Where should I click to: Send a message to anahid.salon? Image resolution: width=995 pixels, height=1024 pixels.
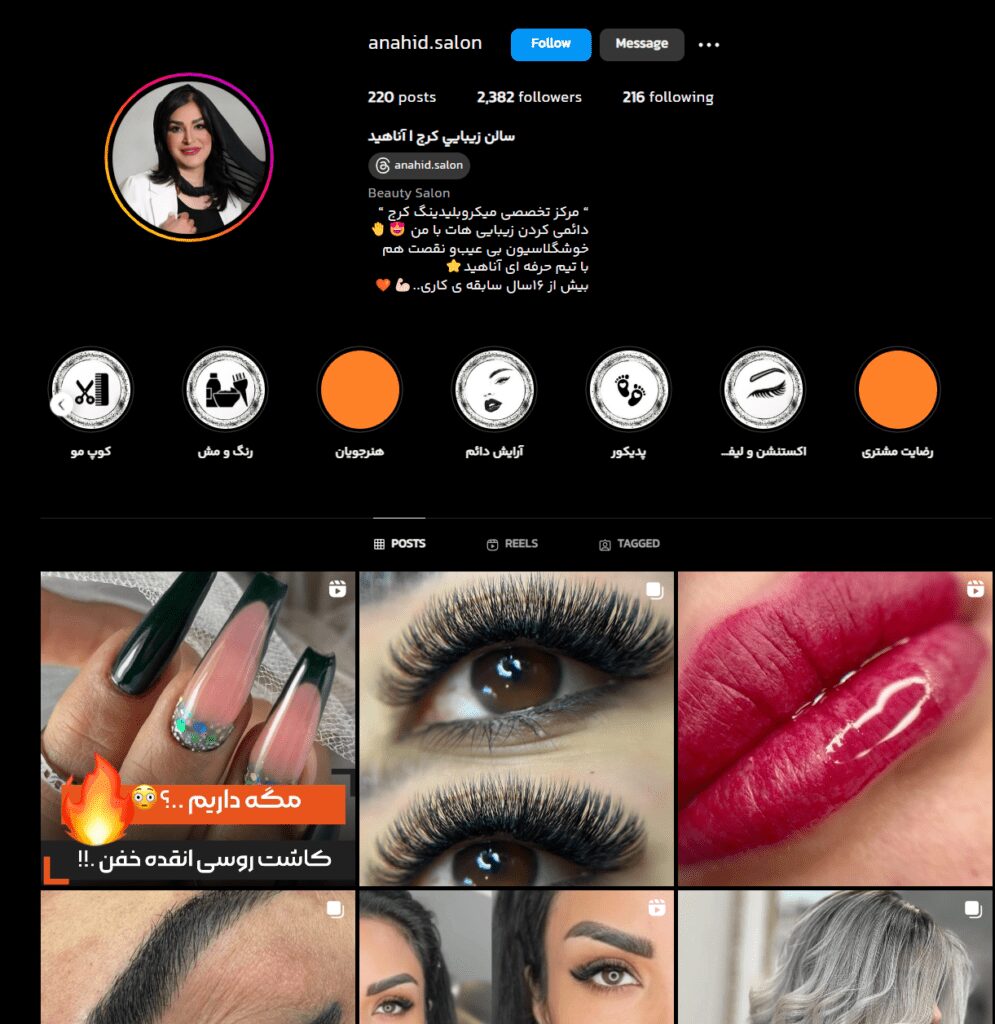click(641, 44)
